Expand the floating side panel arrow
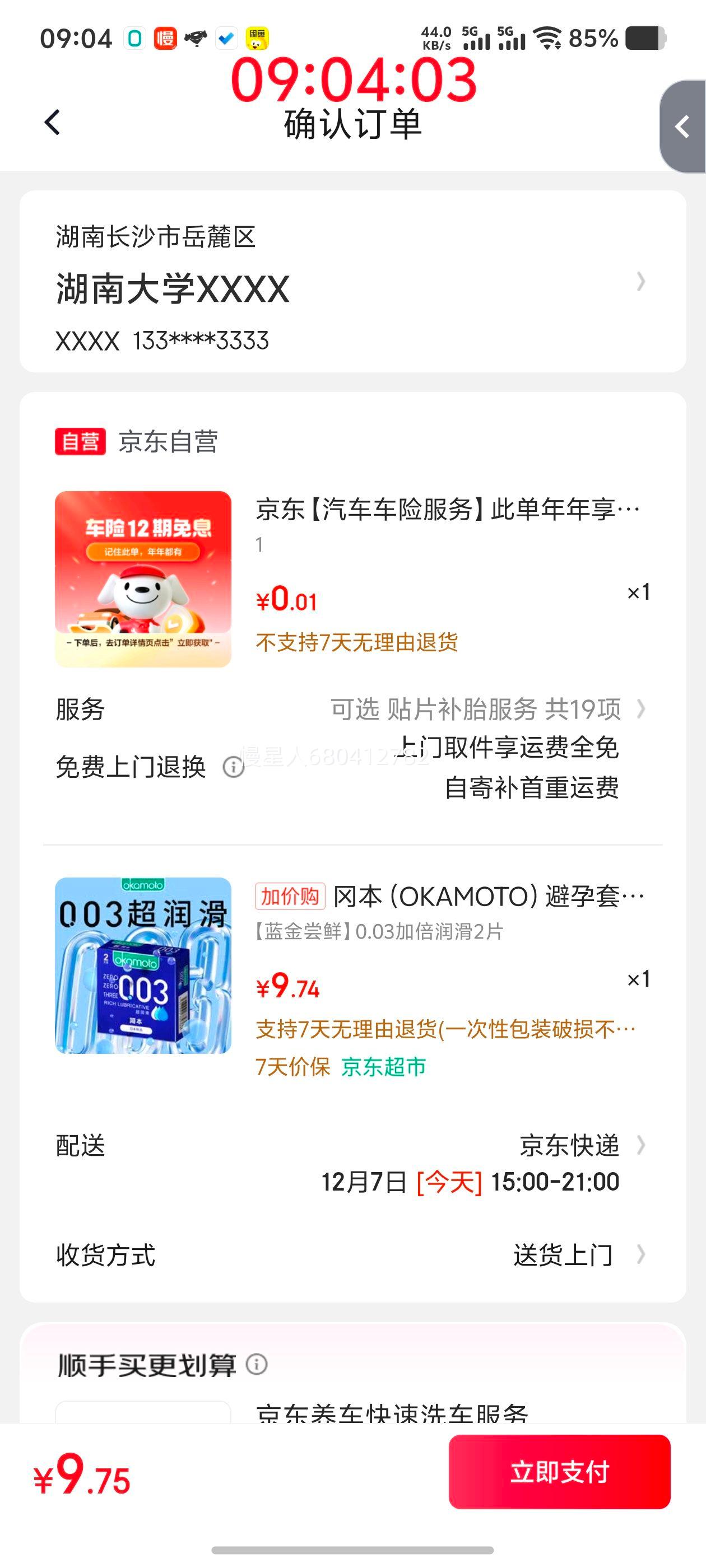Screen dimensions: 706x1568 (683, 127)
